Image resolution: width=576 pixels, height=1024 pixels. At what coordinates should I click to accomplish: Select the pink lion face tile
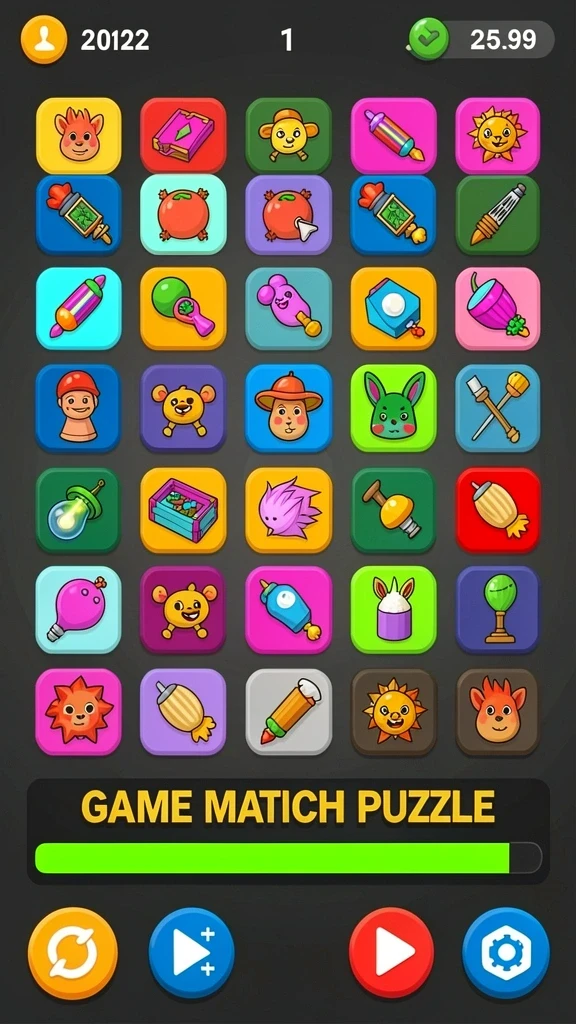78,712
